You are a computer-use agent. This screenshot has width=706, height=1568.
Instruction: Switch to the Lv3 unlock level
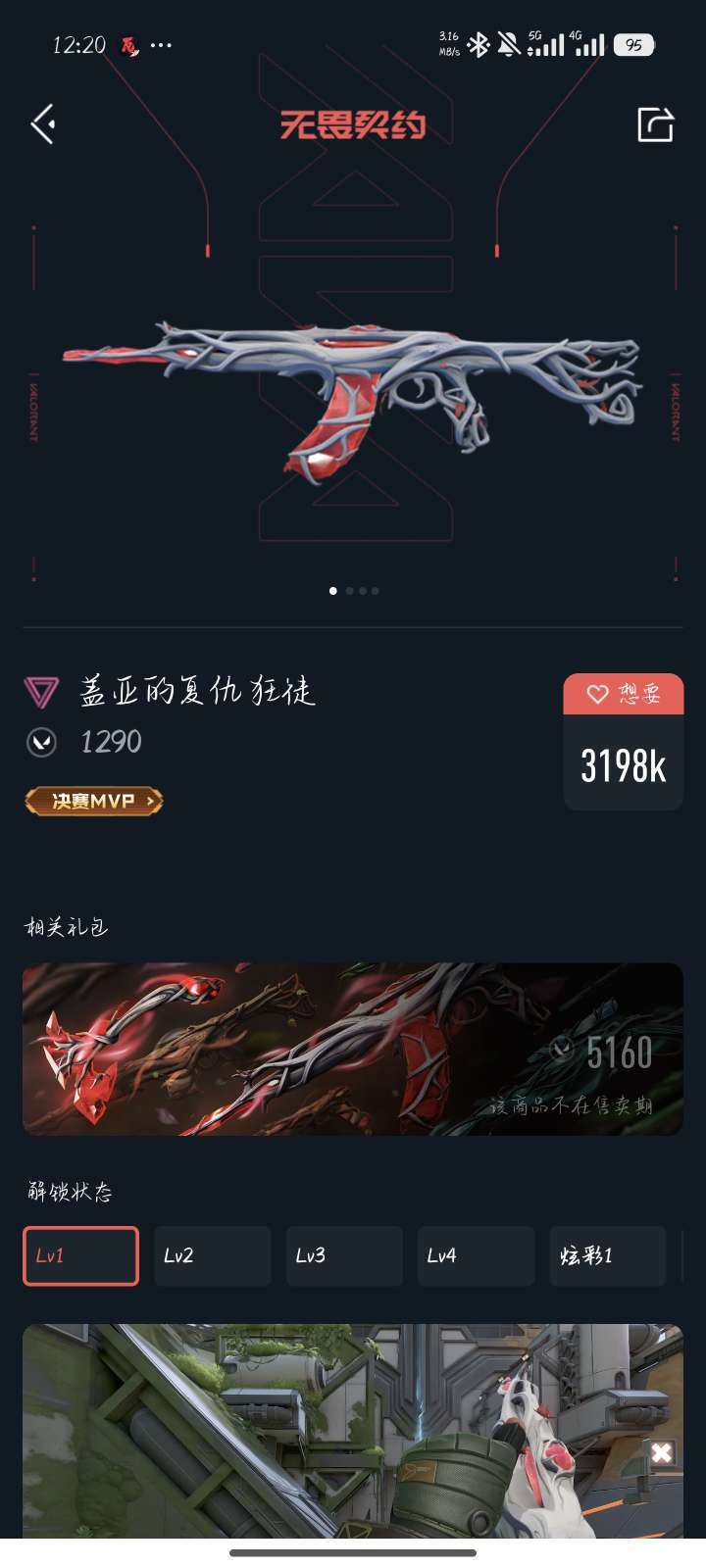(344, 1255)
